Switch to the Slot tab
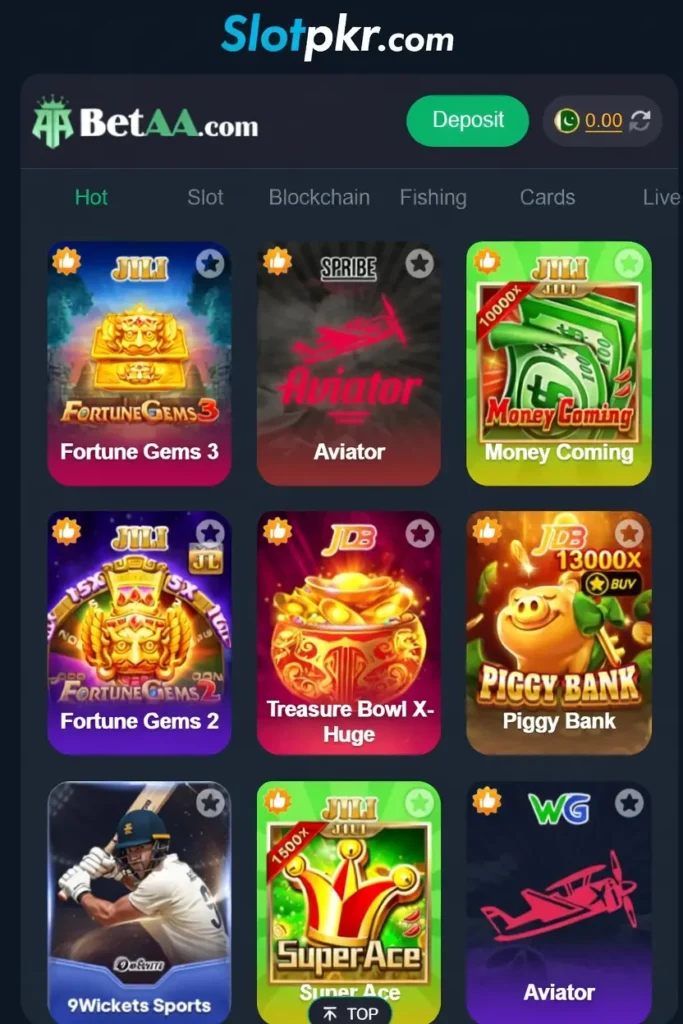 (x=205, y=197)
